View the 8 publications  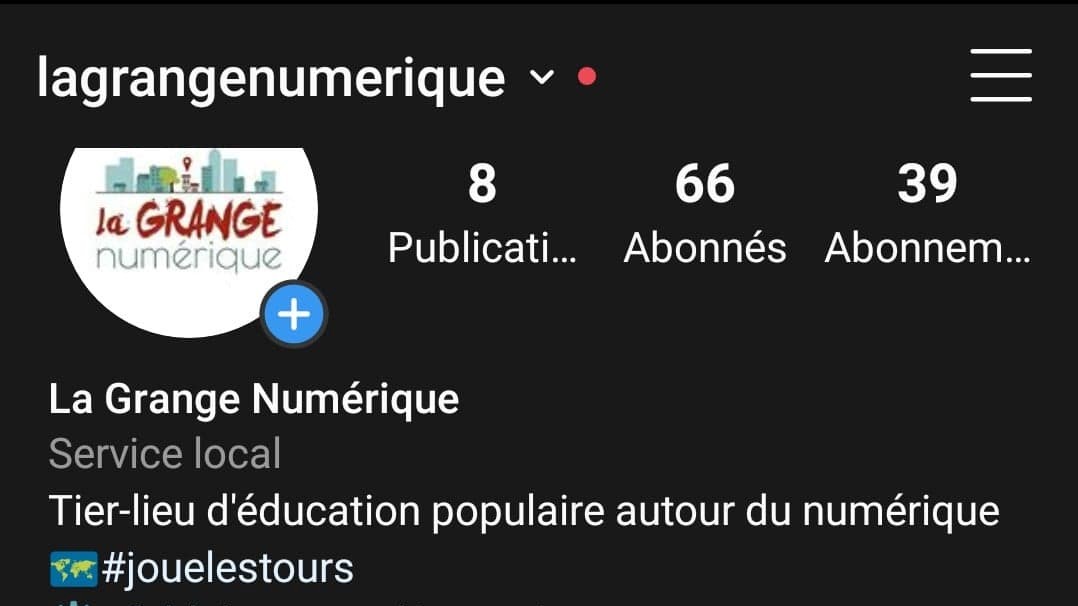click(x=482, y=214)
